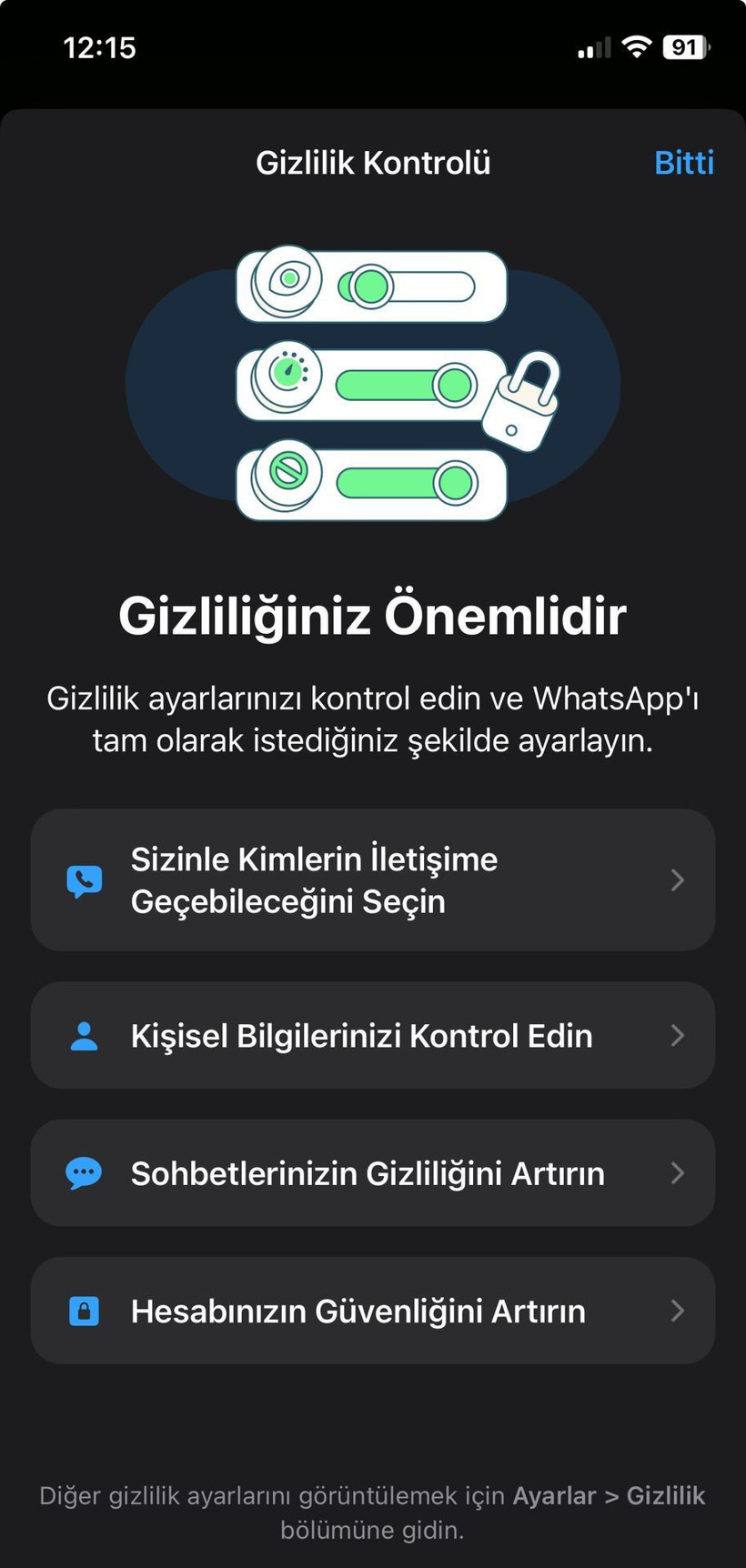The image size is (746, 1568).
Task: Click the padlock in the privacy illustration
Action: [x=526, y=397]
